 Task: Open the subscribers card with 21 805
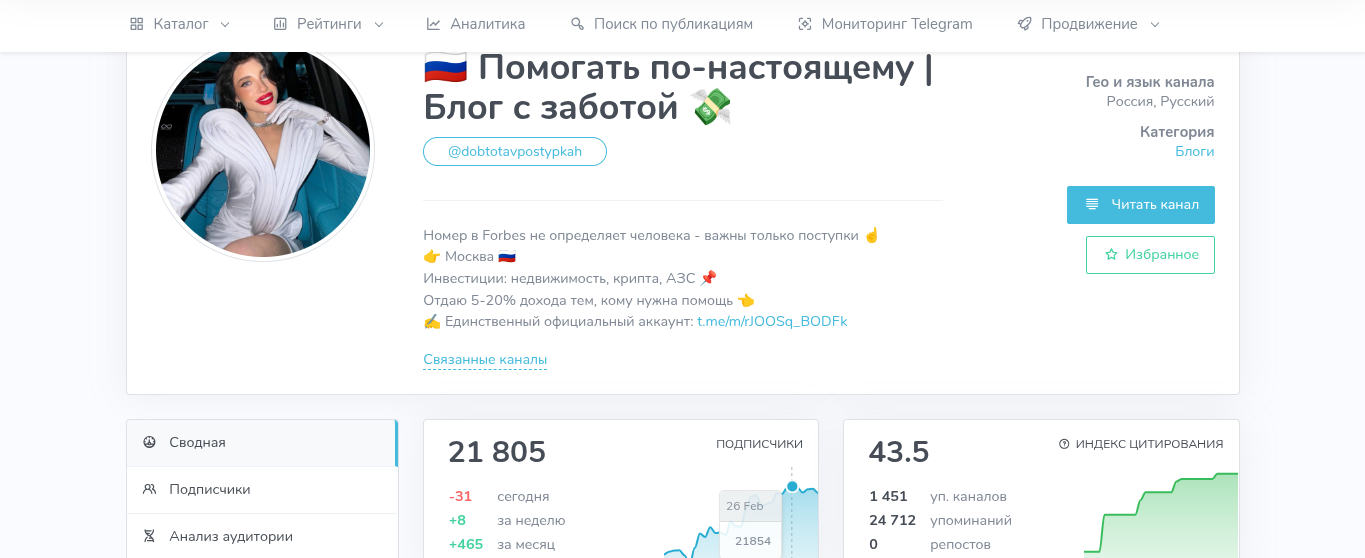497,453
